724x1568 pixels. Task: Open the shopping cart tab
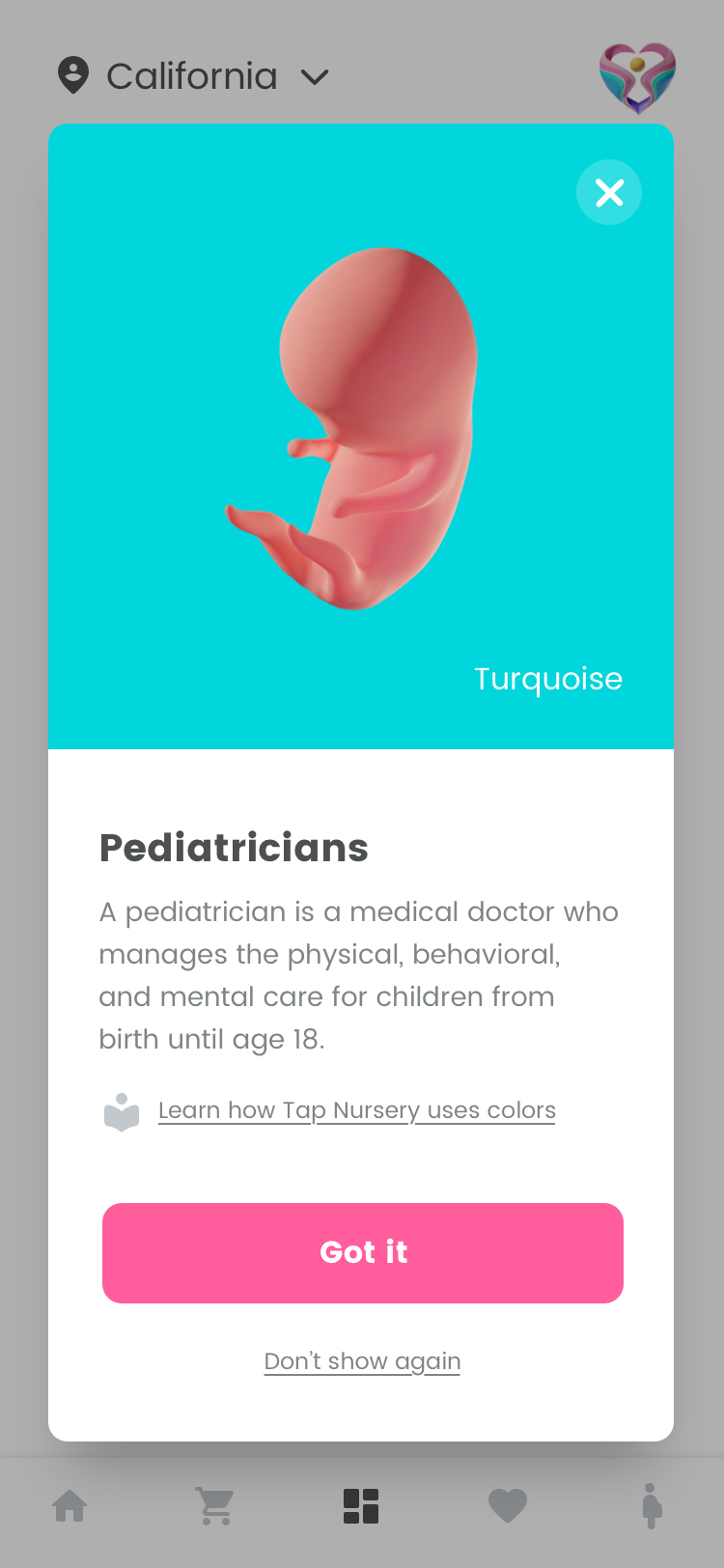pyautogui.click(x=215, y=1505)
